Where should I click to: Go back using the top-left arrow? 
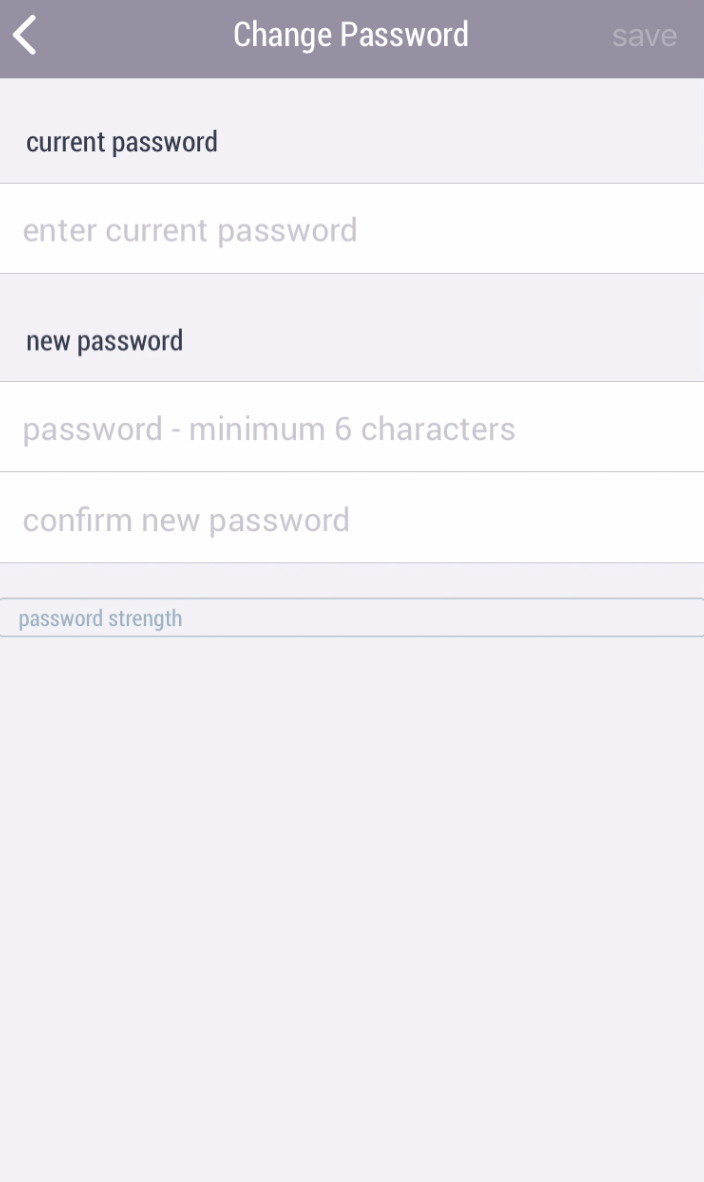coord(25,35)
